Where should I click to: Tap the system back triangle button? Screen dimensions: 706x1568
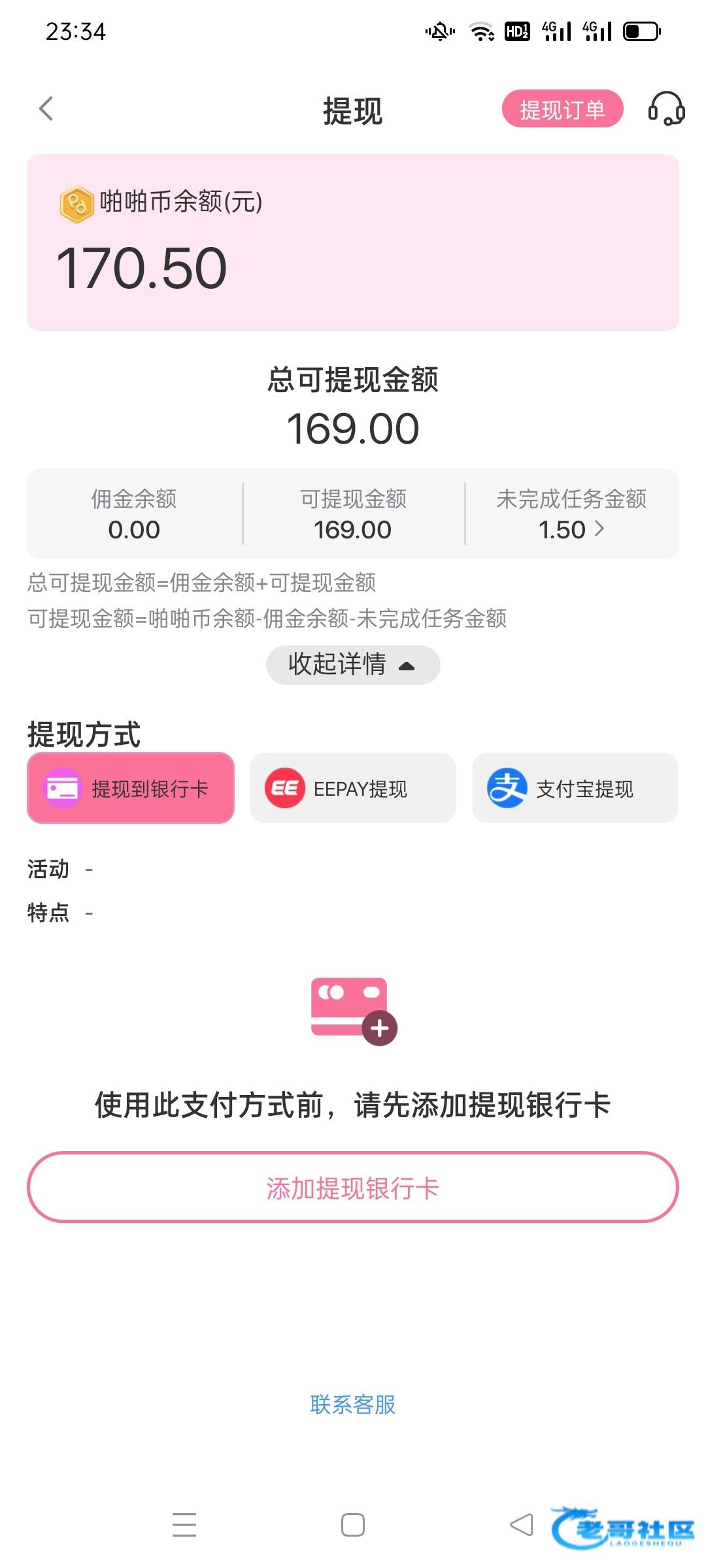click(x=522, y=1524)
